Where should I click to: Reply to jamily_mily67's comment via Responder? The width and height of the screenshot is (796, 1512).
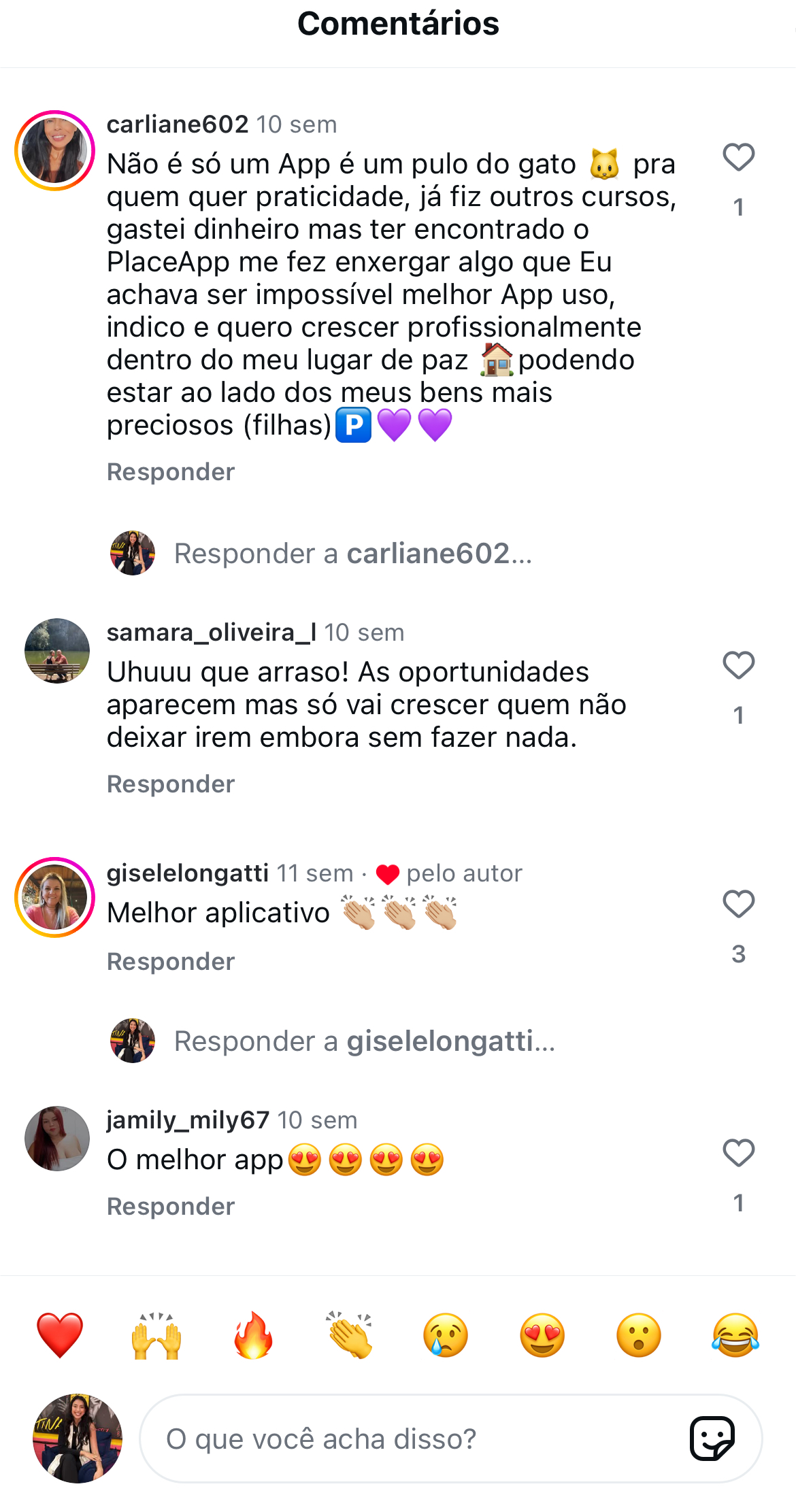171,1205
